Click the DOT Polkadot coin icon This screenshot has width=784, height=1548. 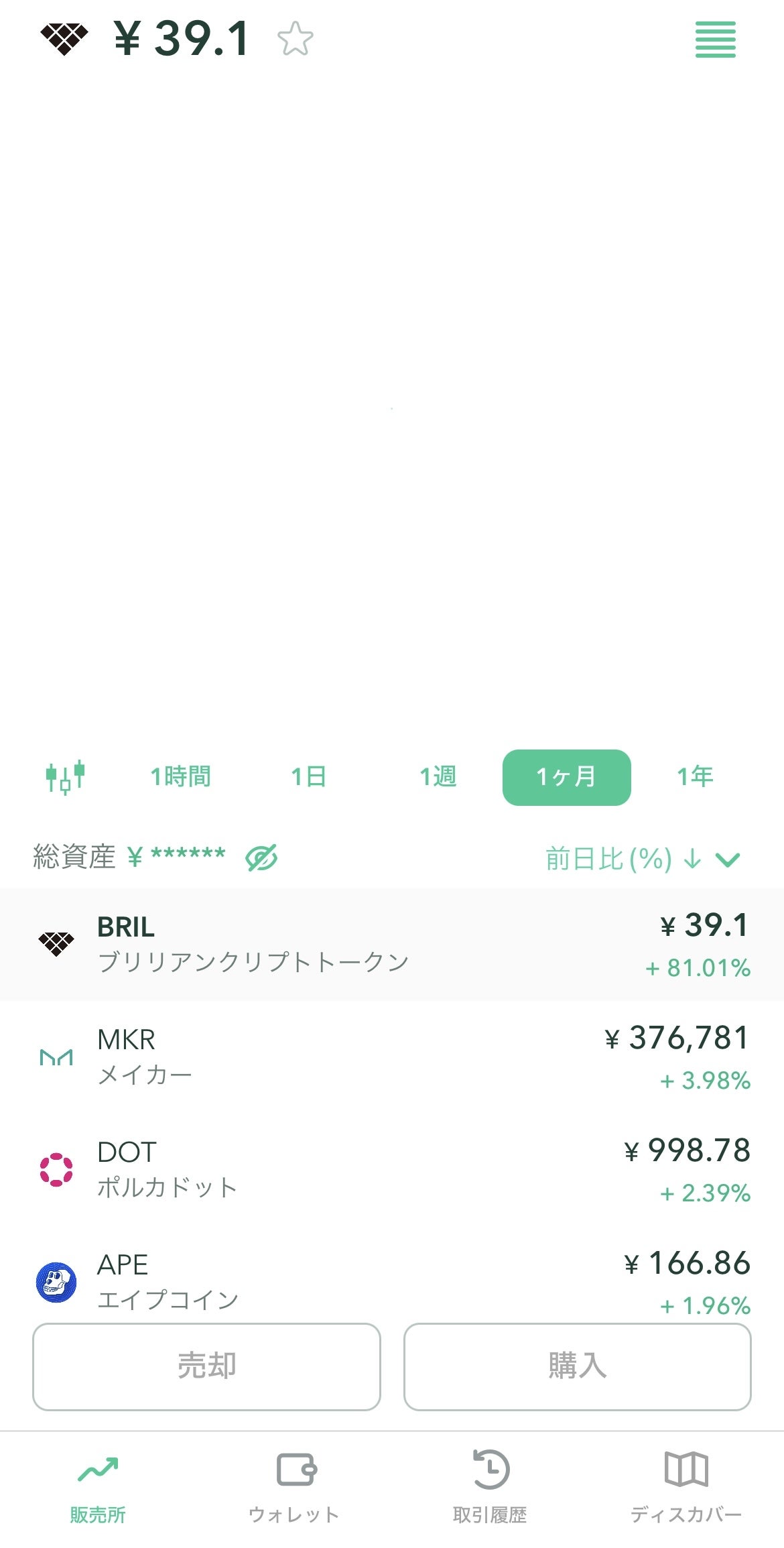click(x=56, y=1169)
